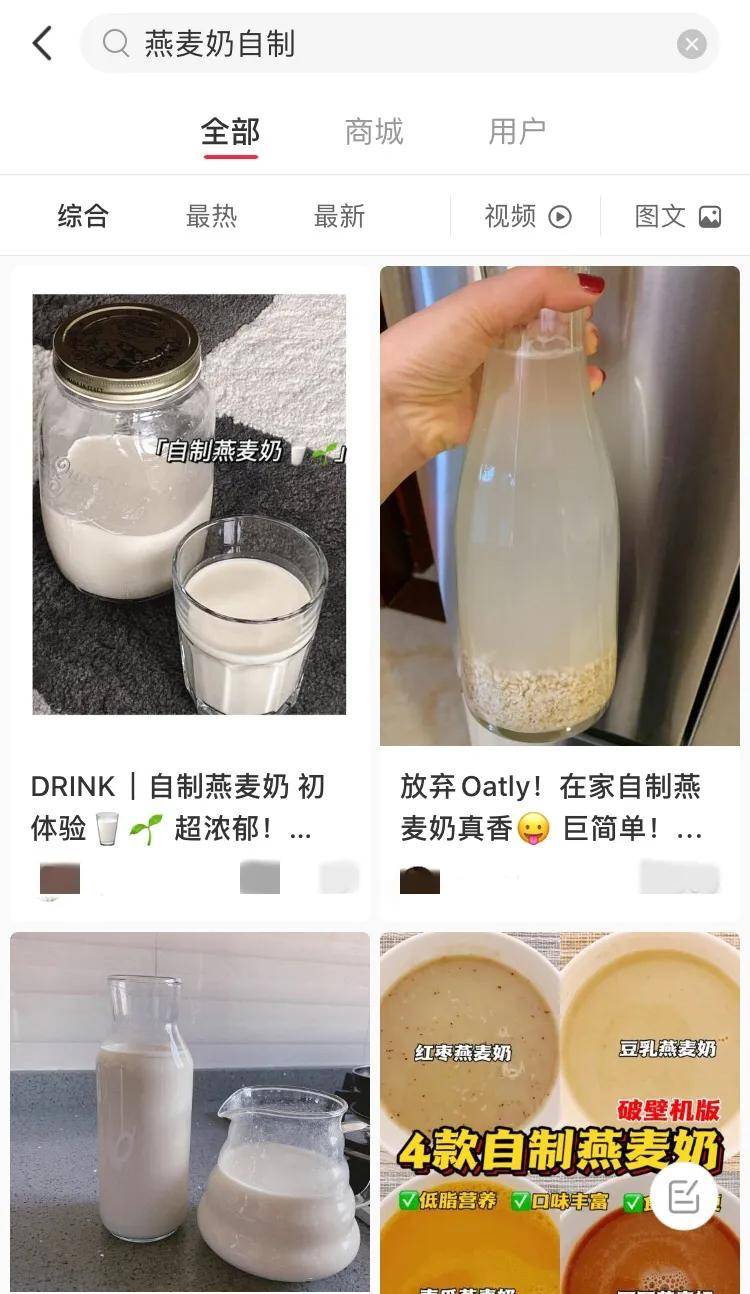The image size is (750, 1294).
Task: Filter results to 图文 posts
Action: [x=677, y=216]
